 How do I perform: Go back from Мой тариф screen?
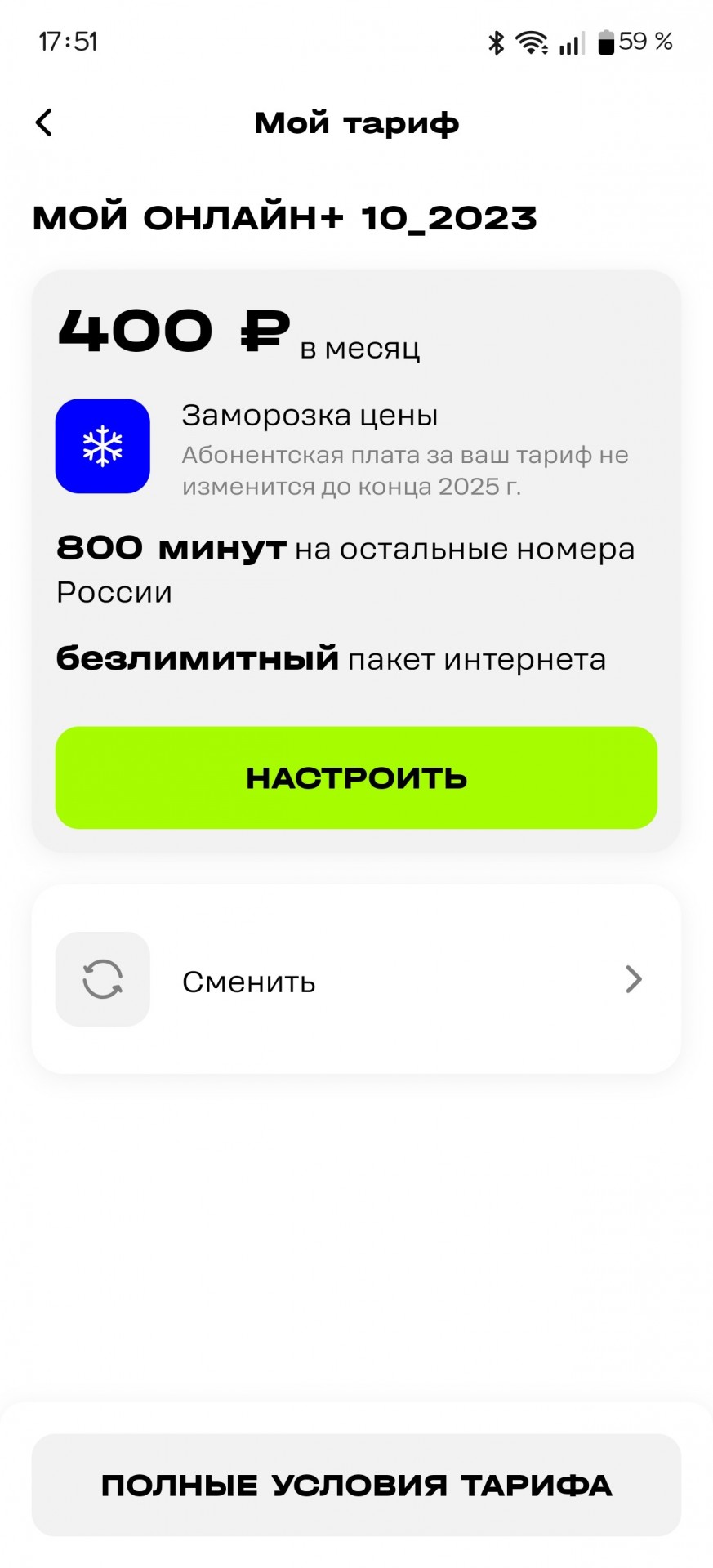click(45, 123)
